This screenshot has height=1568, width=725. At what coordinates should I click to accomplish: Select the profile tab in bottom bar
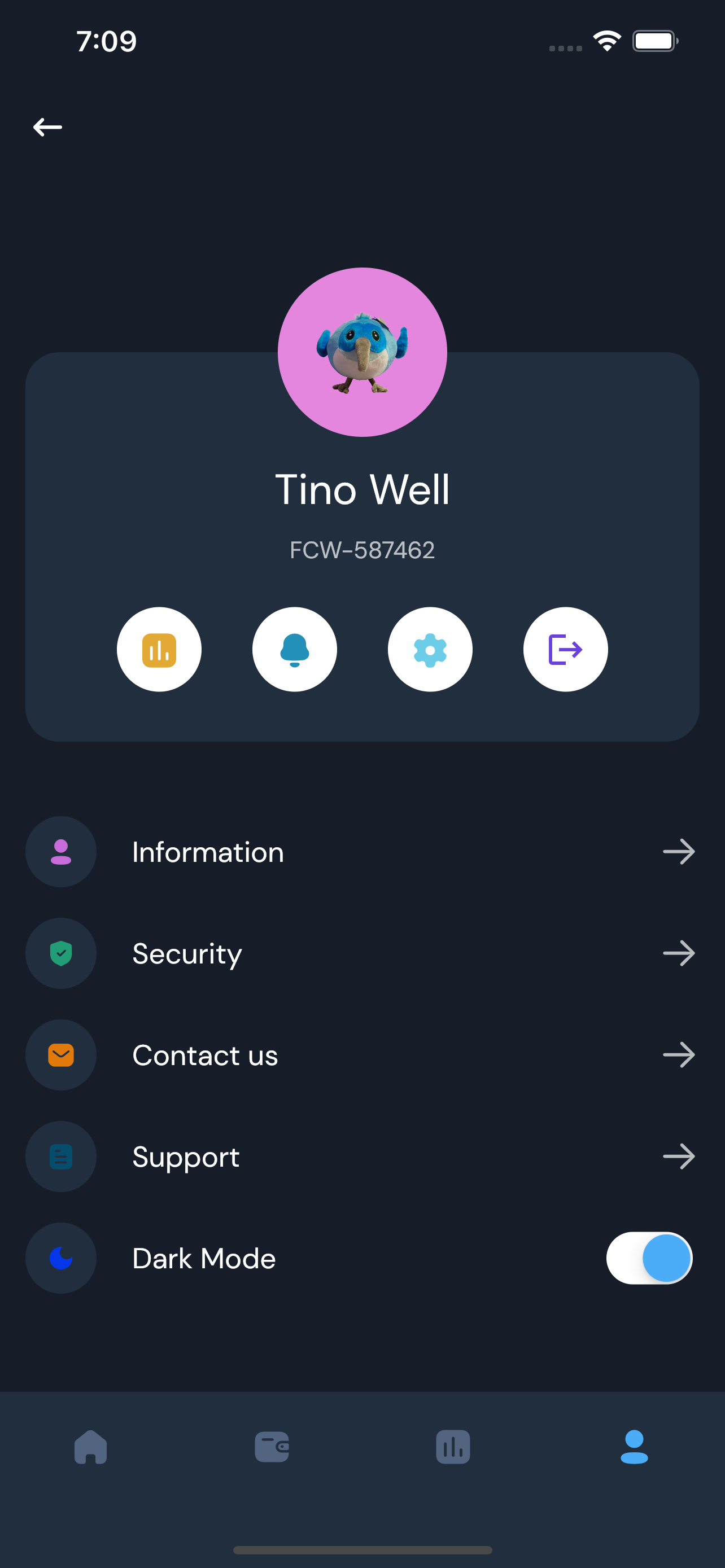[x=634, y=1447]
